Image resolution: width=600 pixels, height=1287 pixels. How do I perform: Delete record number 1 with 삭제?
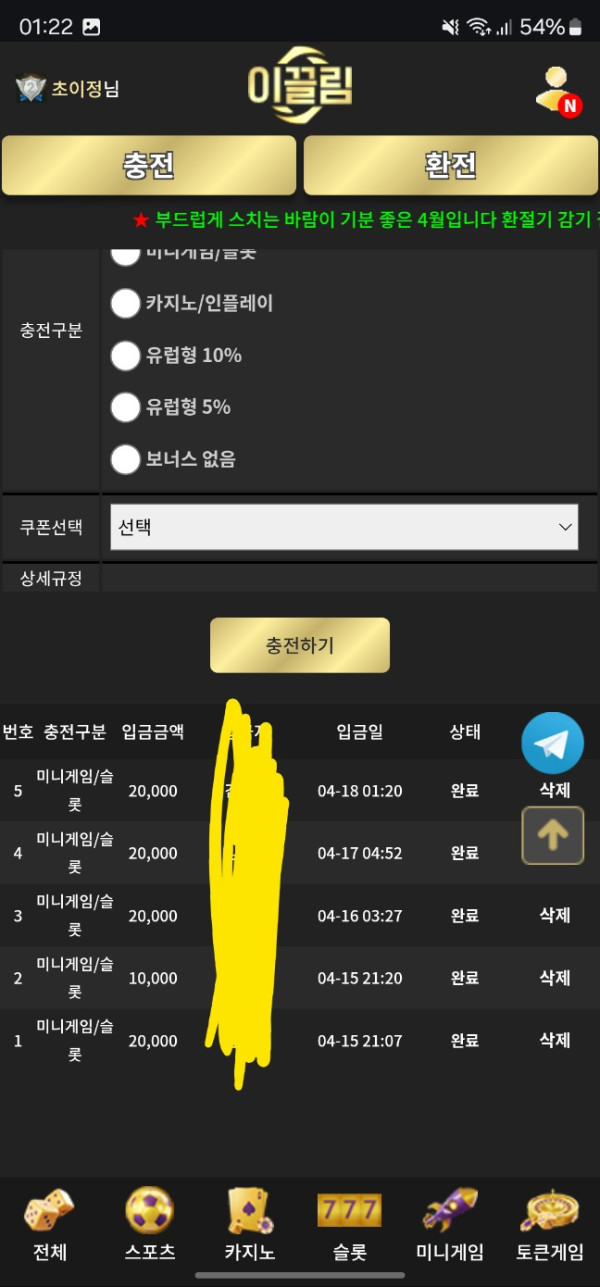(x=554, y=1040)
